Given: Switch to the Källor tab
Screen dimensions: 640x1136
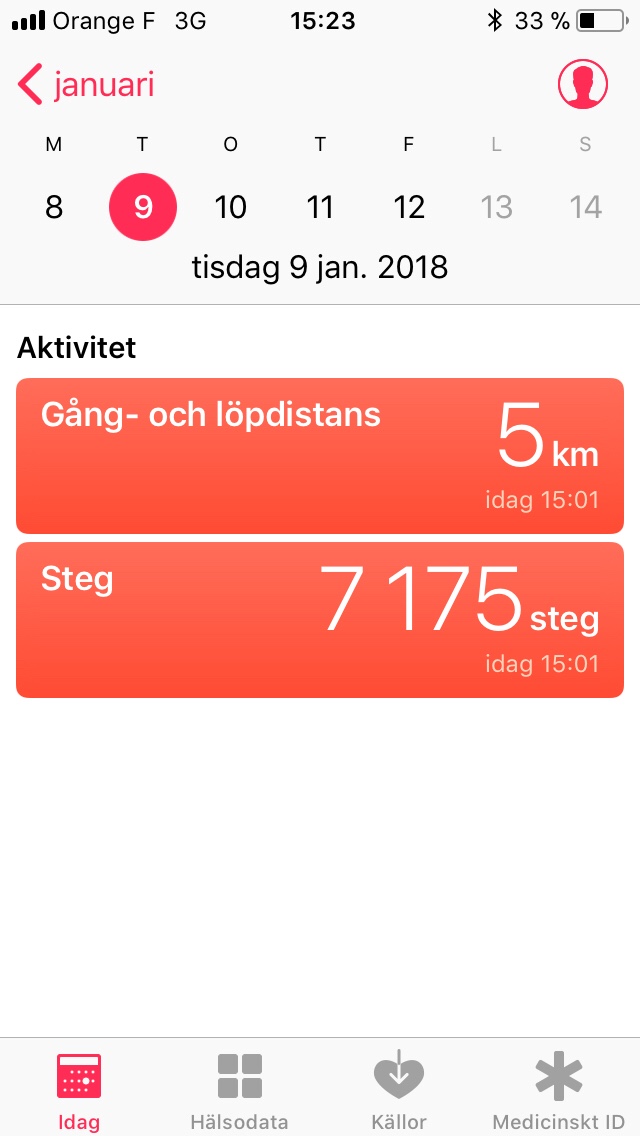Looking at the screenshot, I should (399, 1088).
